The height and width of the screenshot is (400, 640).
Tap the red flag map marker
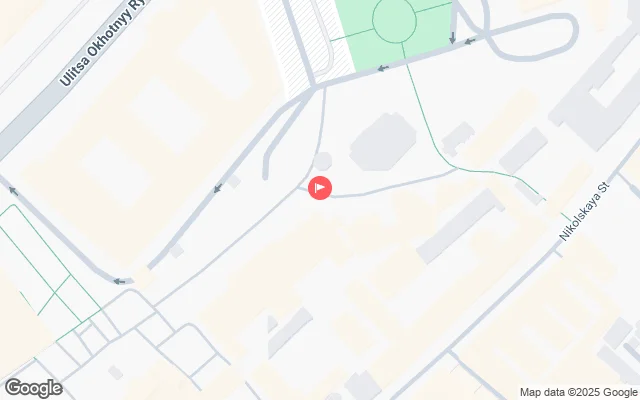click(320, 187)
